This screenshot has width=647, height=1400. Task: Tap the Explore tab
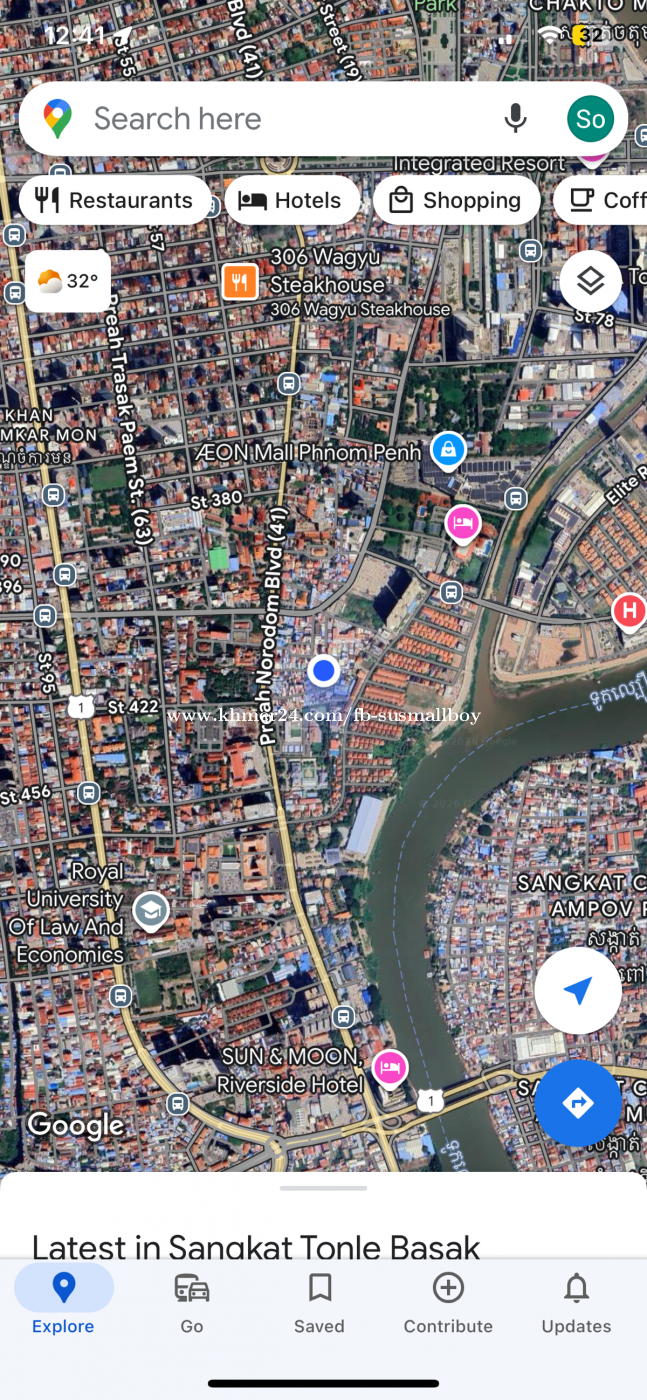click(63, 1301)
